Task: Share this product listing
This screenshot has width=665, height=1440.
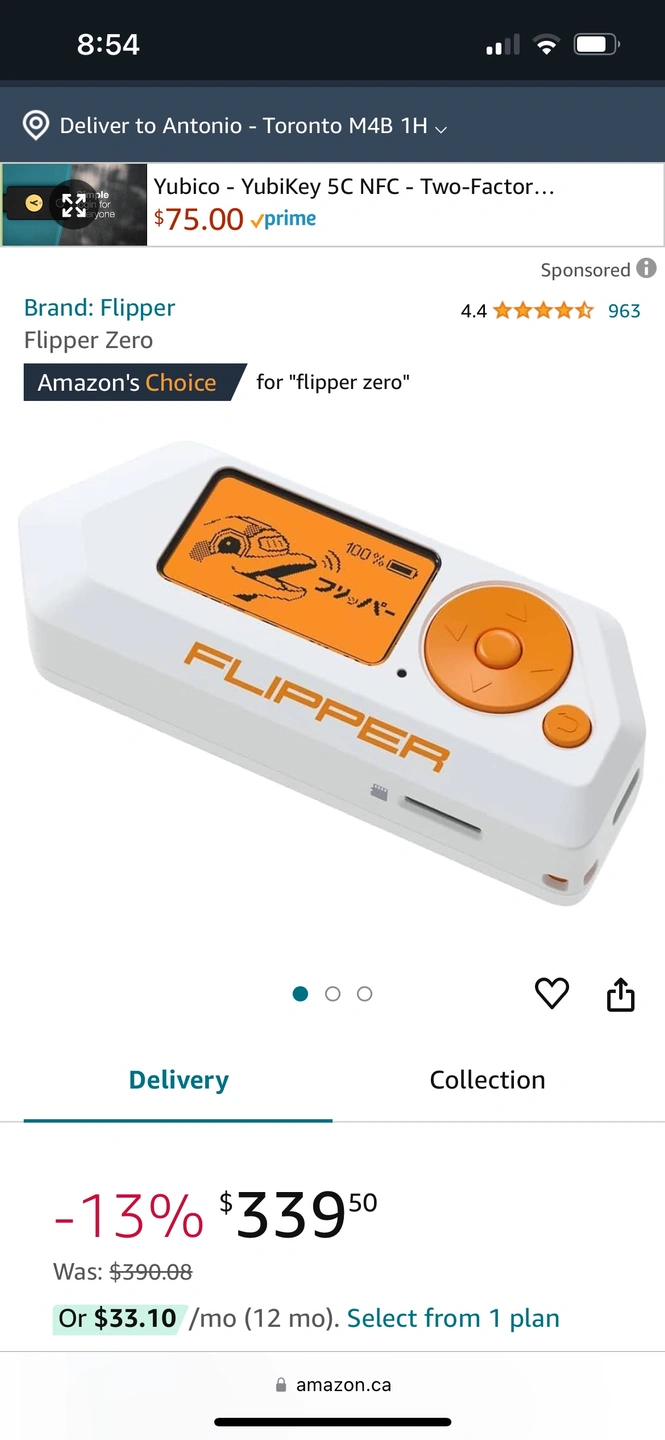Action: [x=621, y=994]
